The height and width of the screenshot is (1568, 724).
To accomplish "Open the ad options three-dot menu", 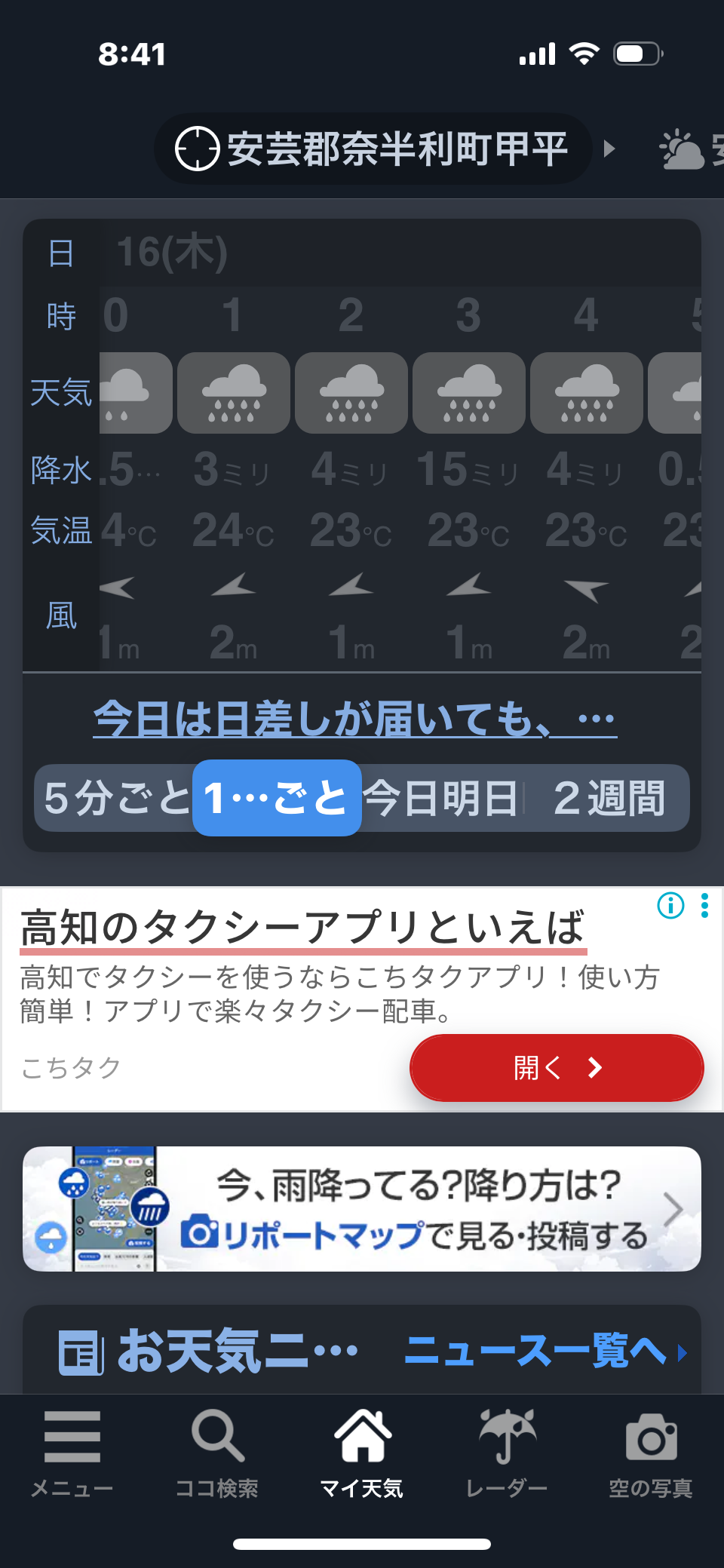I will pyautogui.click(x=704, y=905).
